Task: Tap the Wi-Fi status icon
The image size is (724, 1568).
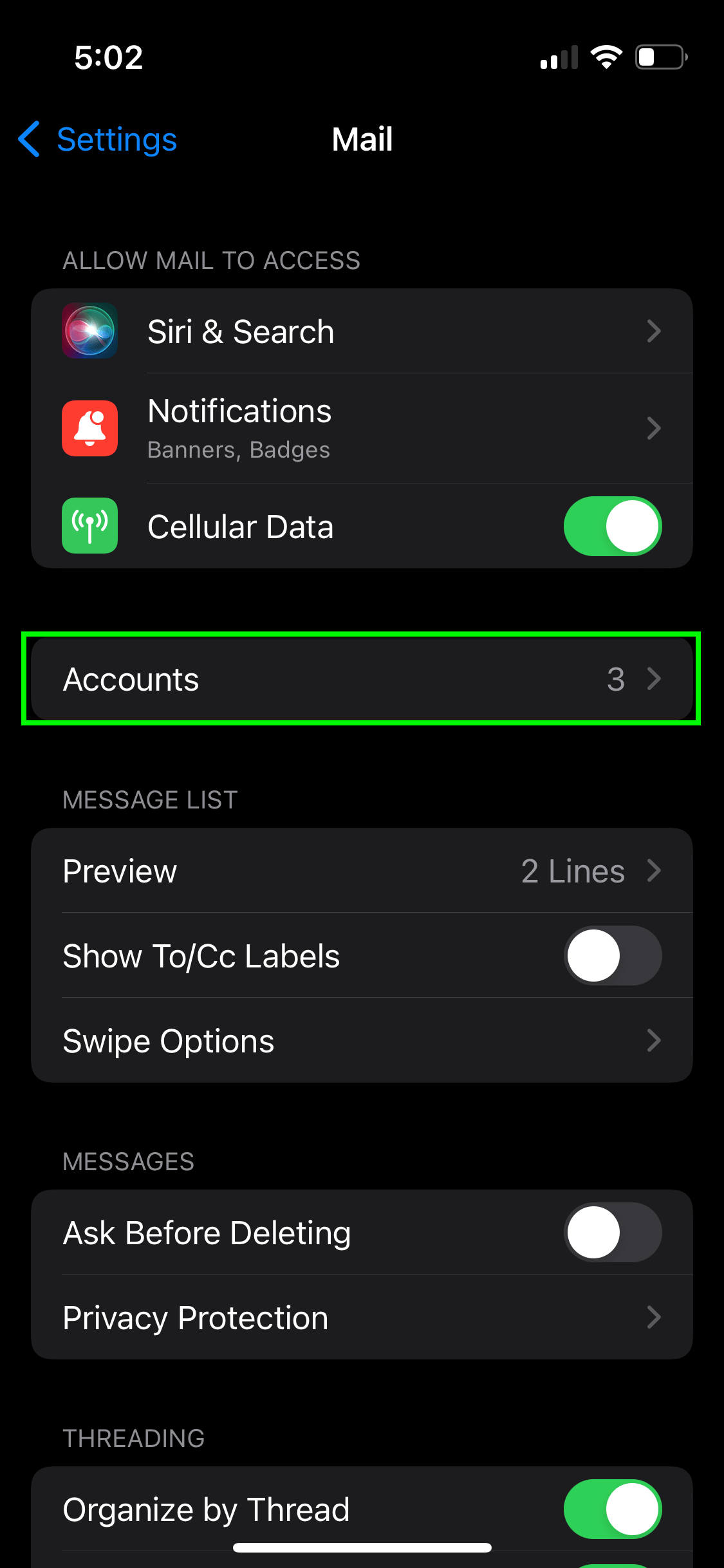Action: [606, 57]
